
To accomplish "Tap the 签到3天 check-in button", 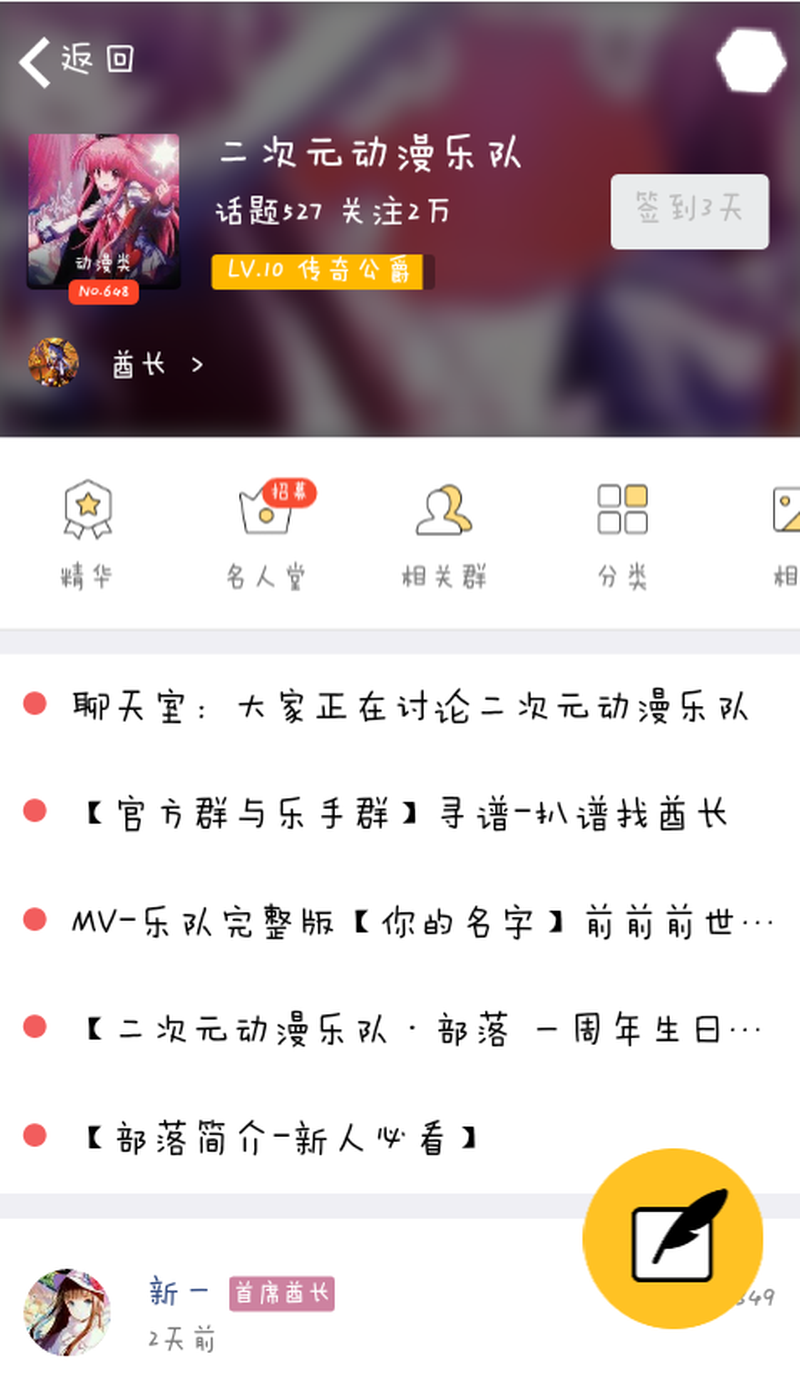I will (689, 211).
